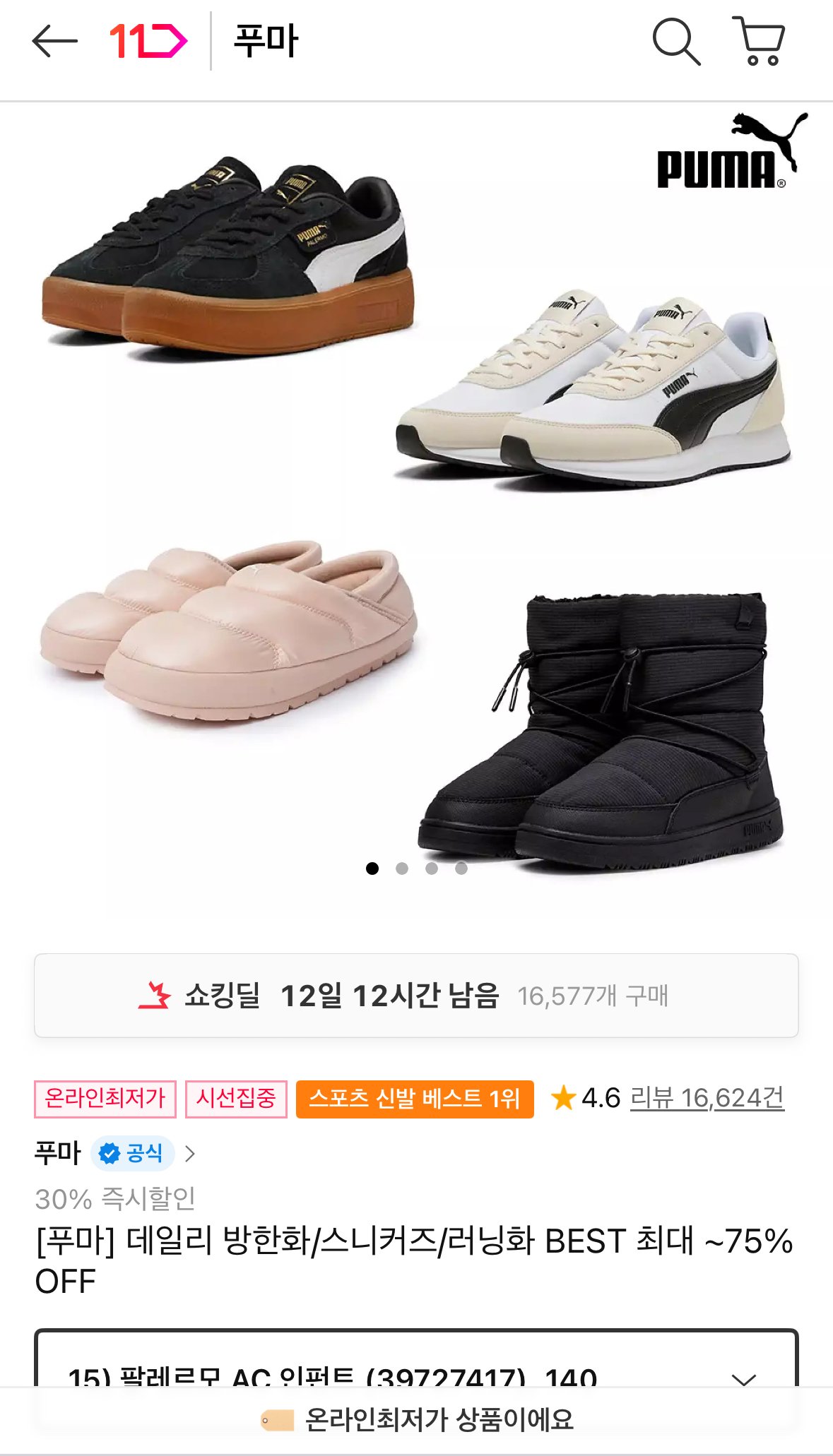Open the 11st home logo
The height and width of the screenshot is (1456, 833).
148,41
